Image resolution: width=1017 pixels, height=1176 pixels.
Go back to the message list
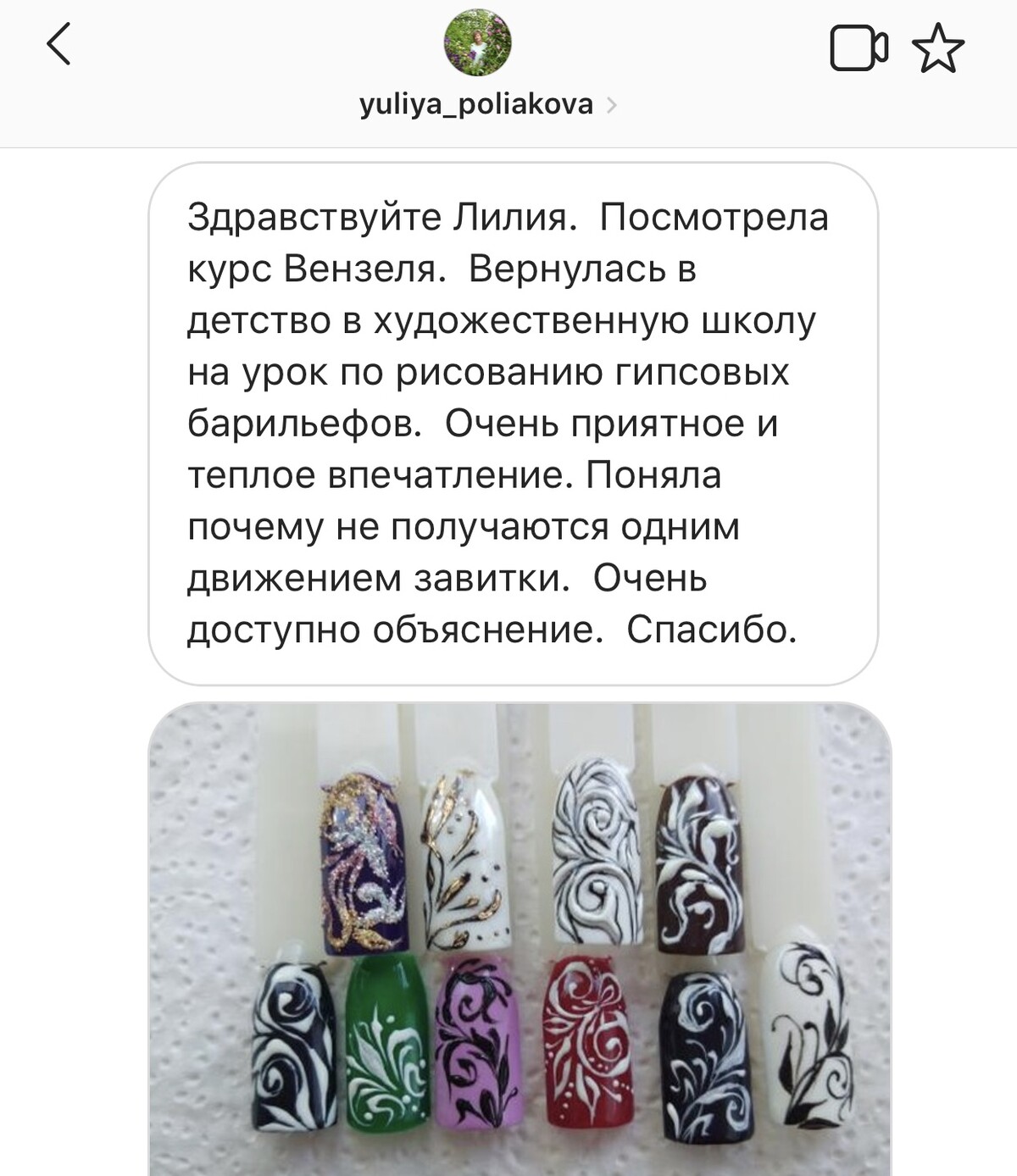click(x=58, y=46)
